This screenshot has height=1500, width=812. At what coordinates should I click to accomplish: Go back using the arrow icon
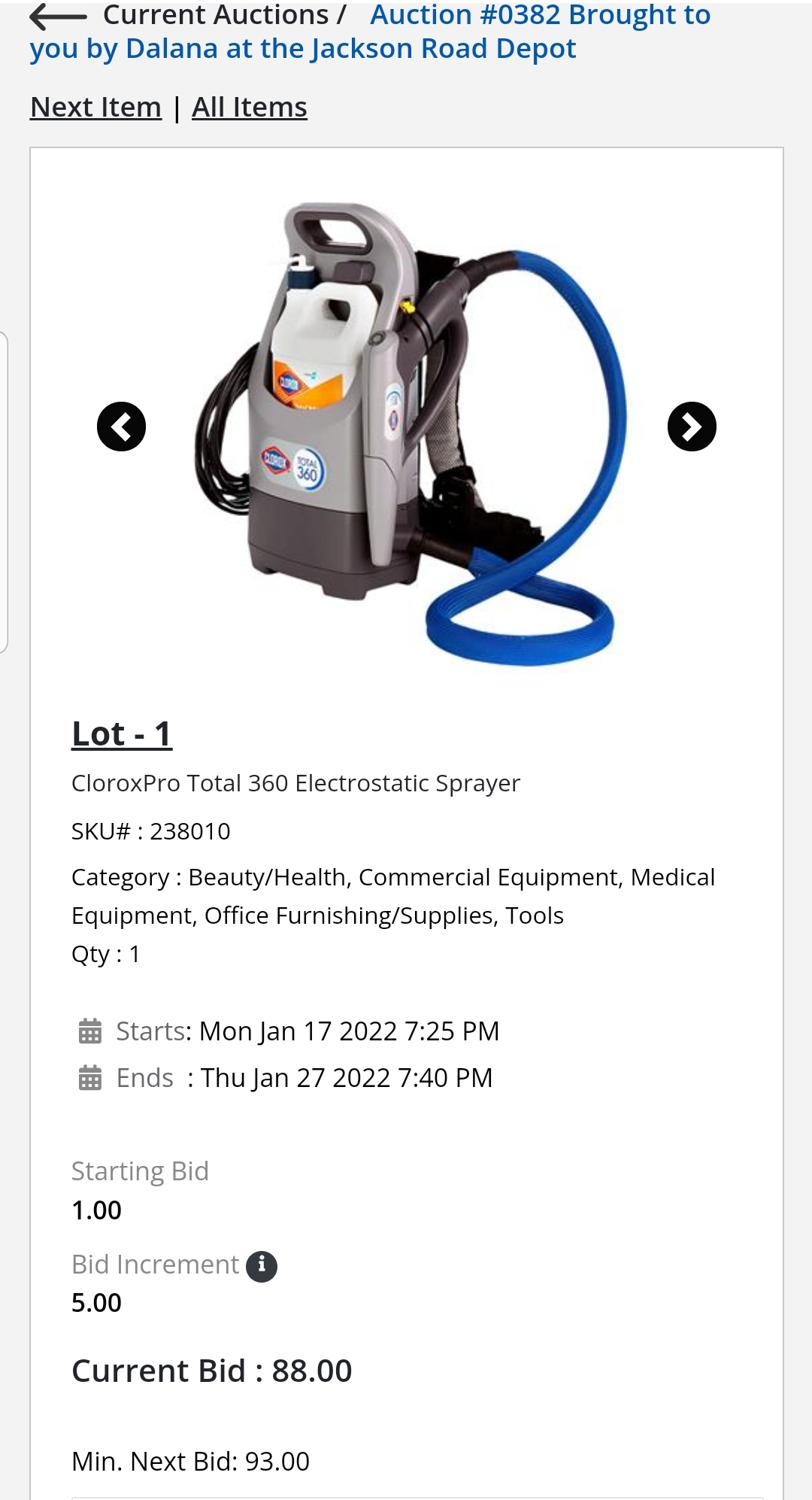click(58, 15)
